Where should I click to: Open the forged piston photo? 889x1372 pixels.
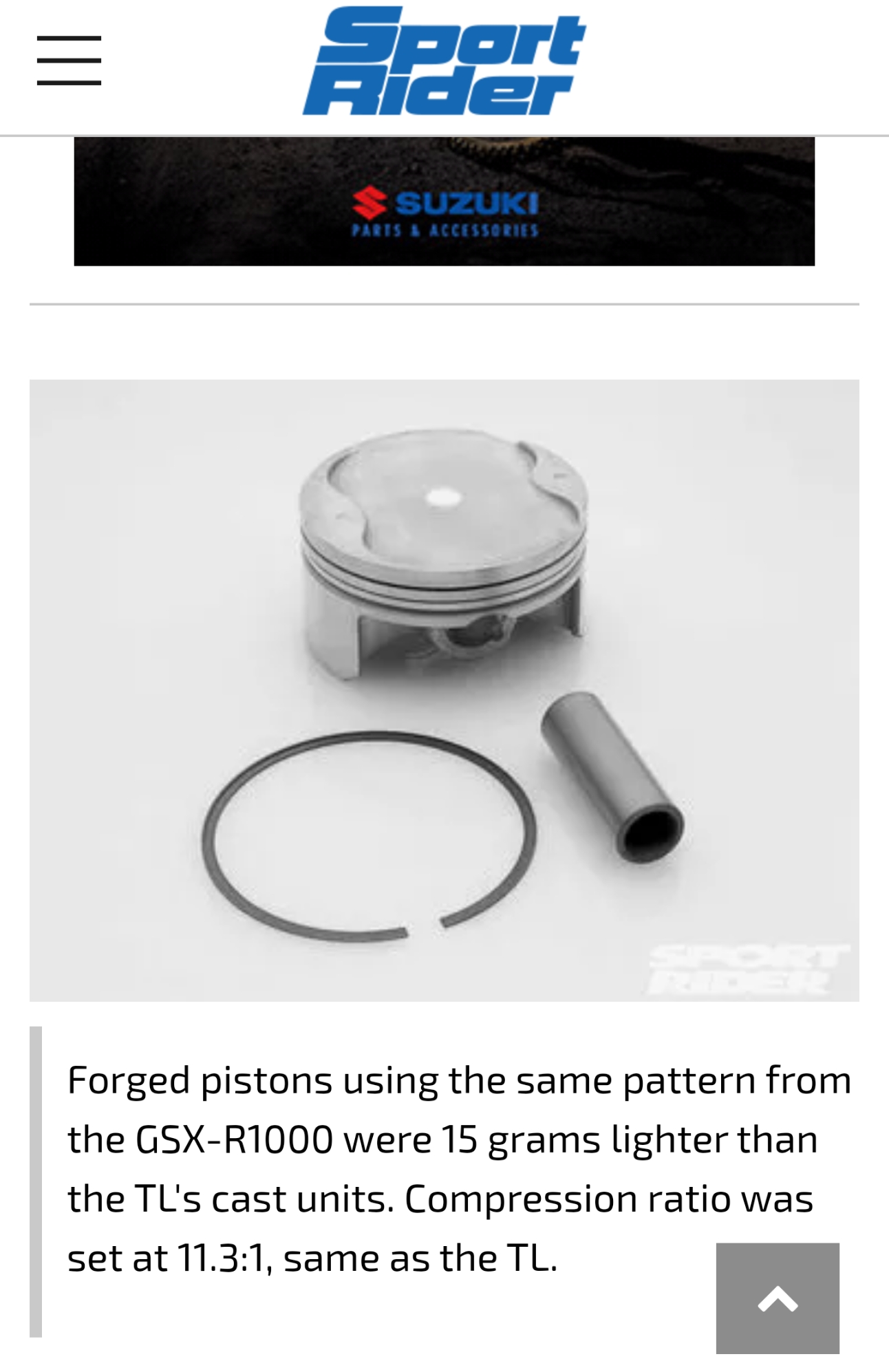click(x=444, y=689)
